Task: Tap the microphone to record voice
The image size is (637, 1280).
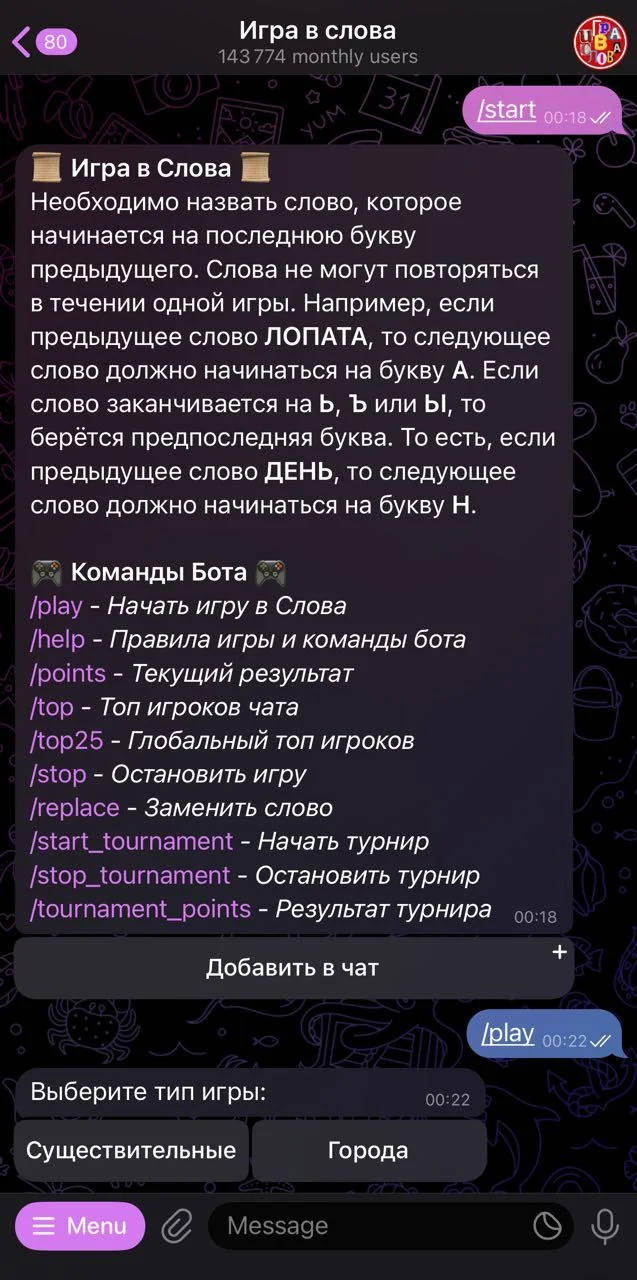Action: (x=605, y=1226)
